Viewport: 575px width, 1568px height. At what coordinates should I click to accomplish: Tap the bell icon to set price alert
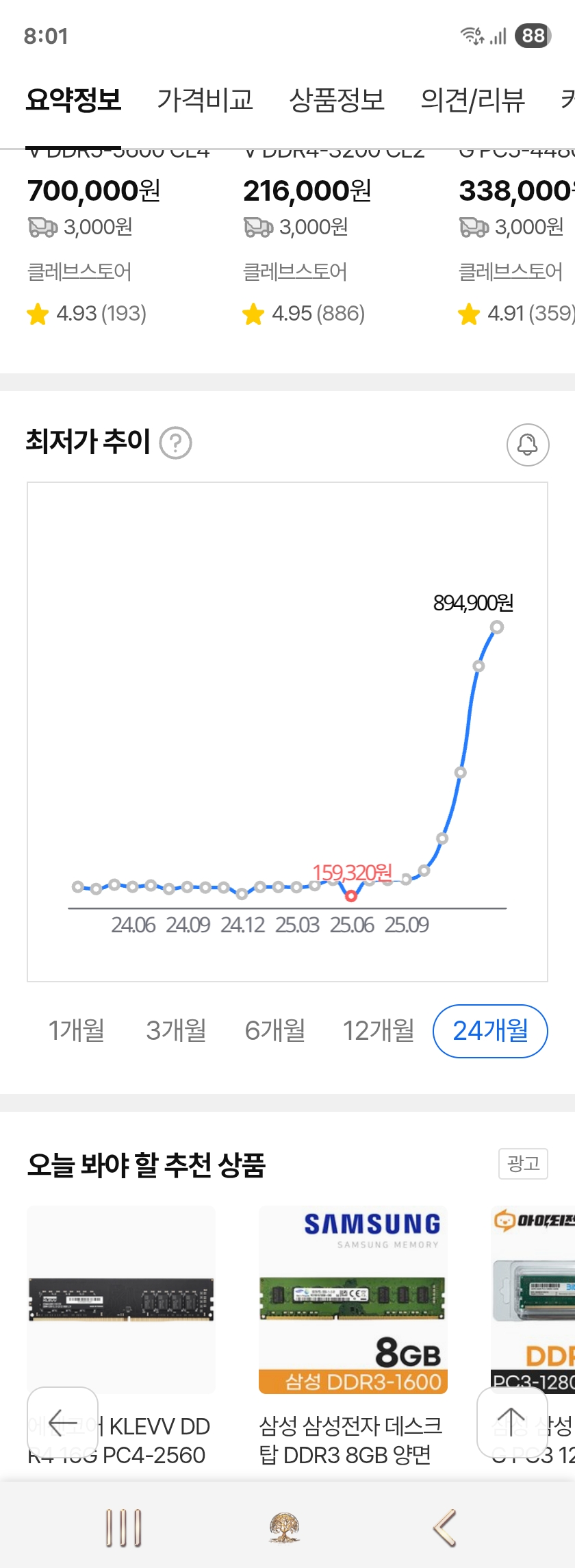pos(526,445)
